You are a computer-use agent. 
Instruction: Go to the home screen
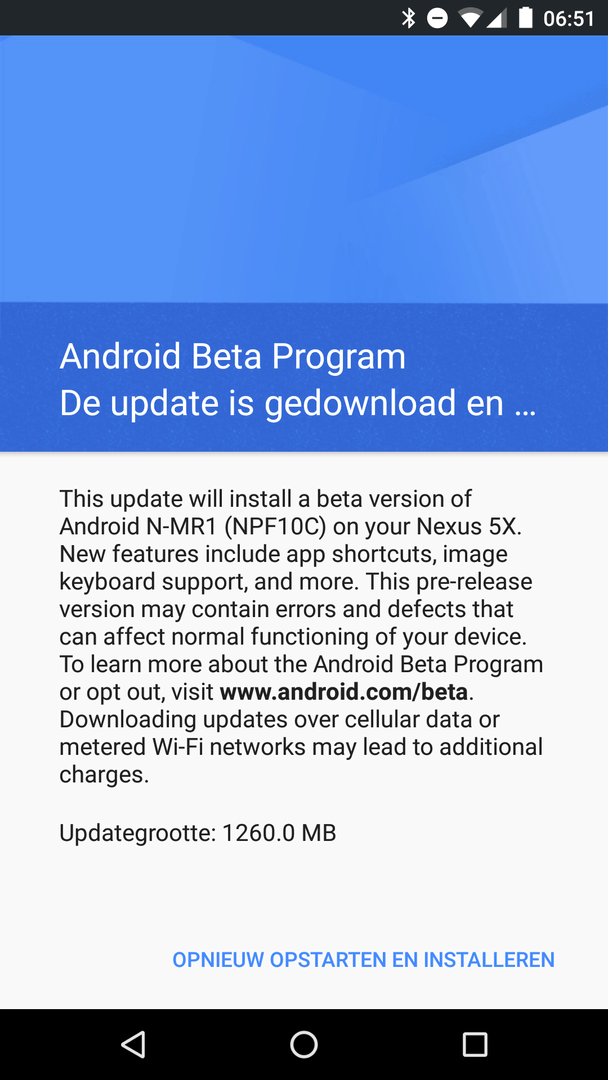(x=304, y=1045)
